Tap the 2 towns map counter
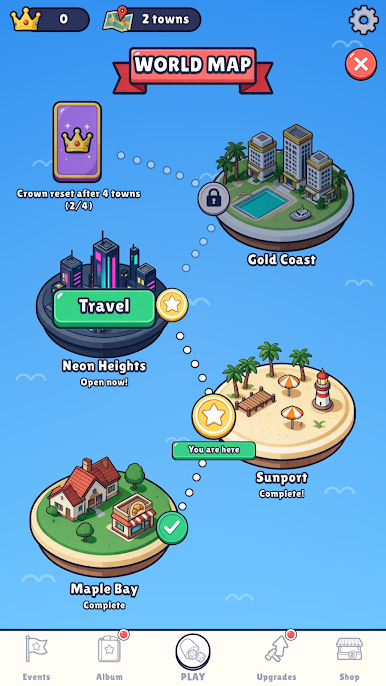The width and height of the screenshot is (386, 686). point(152,19)
